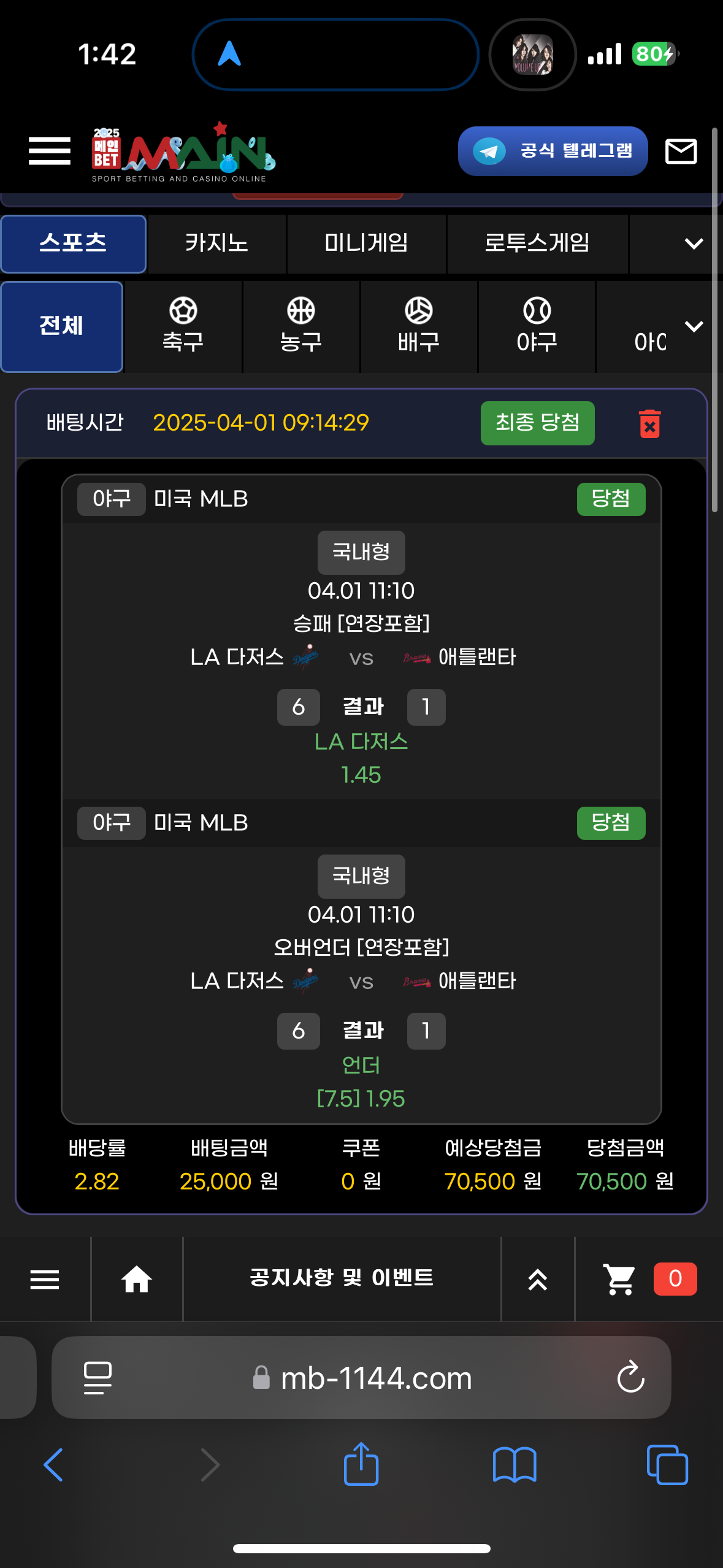The image size is (723, 1568).
Task: Open the bottom bar menu icon
Action: (x=45, y=1279)
